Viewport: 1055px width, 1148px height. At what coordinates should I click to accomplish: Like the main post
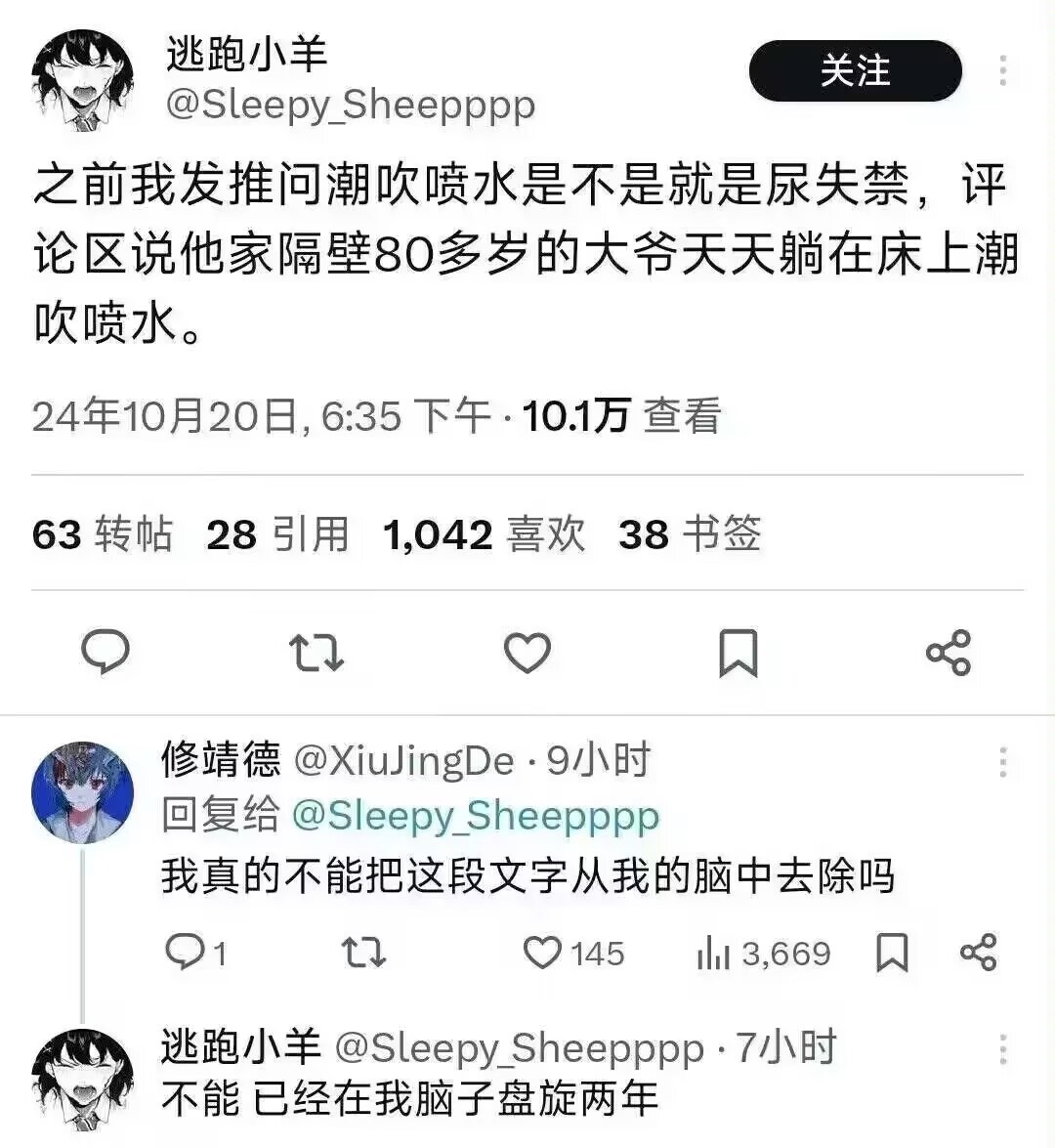point(527,652)
